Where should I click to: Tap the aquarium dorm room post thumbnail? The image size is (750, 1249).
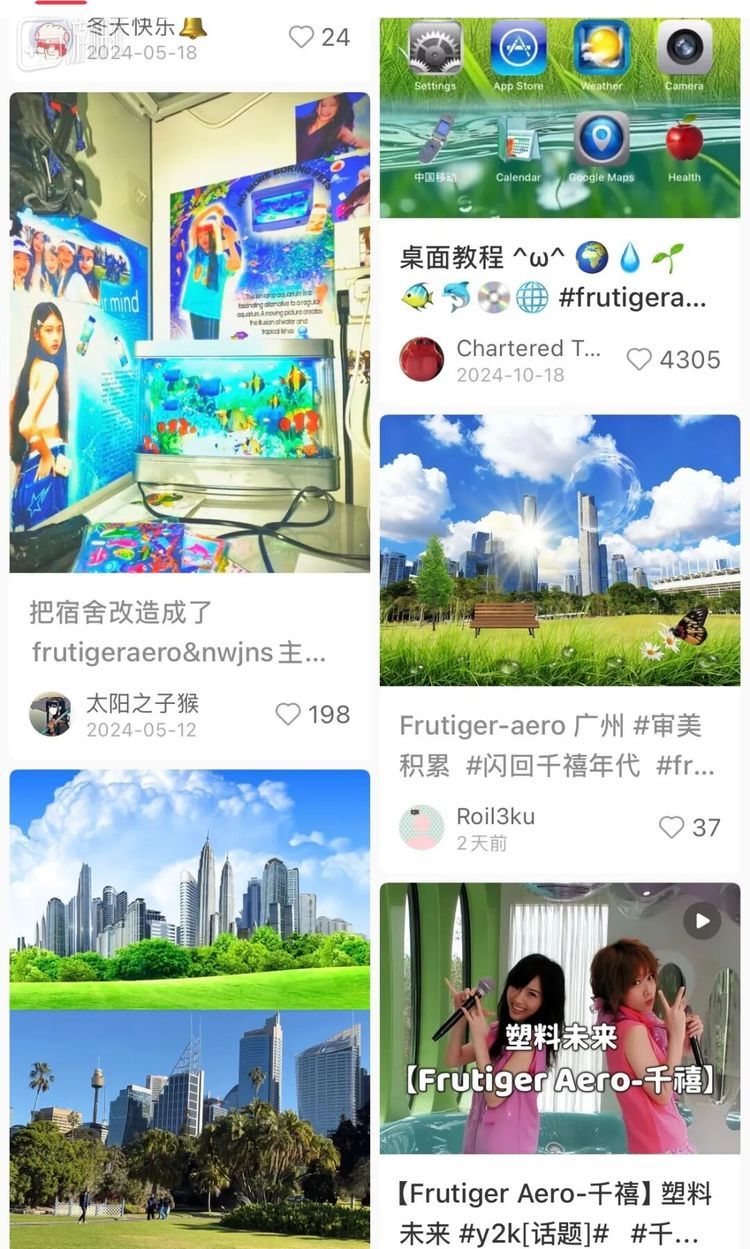[x=189, y=334]
